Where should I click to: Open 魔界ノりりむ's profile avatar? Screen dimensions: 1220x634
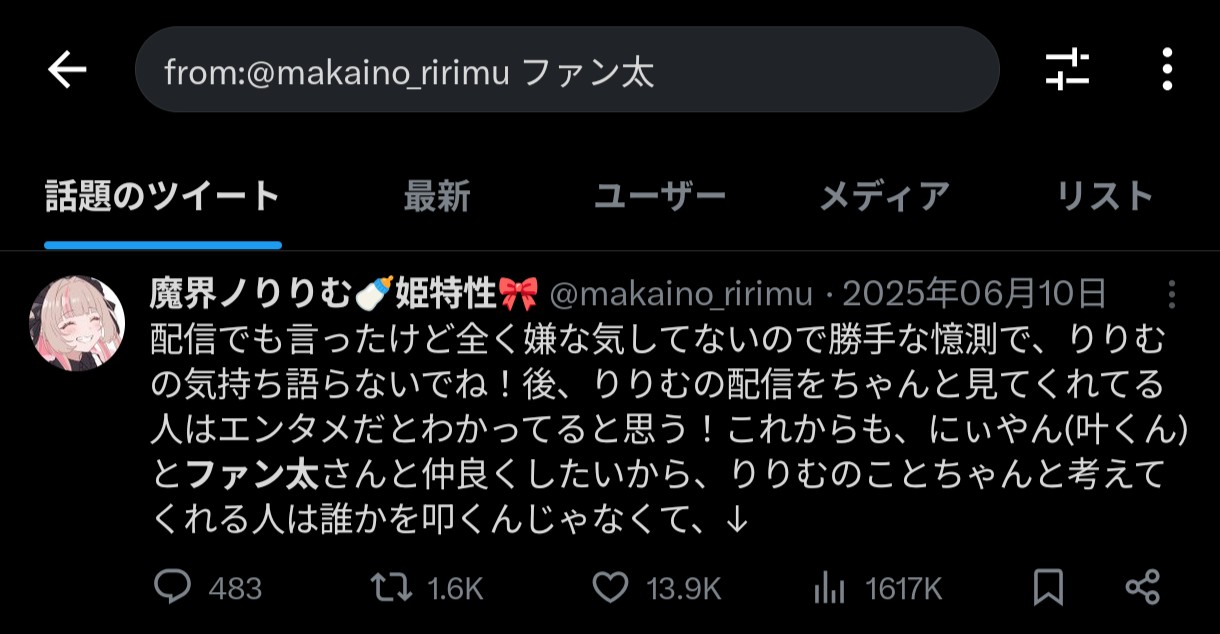[x=78, y=323]
